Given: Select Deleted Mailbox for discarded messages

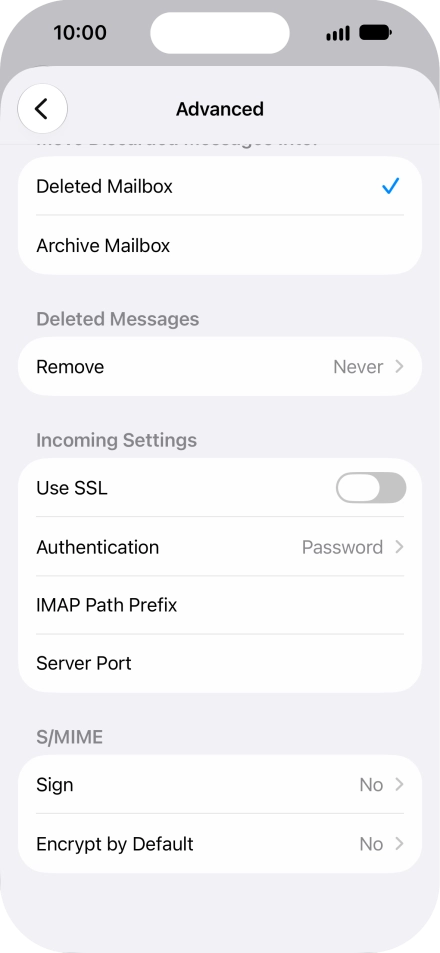Looking at the screenshot, I should tap(220, 186).
